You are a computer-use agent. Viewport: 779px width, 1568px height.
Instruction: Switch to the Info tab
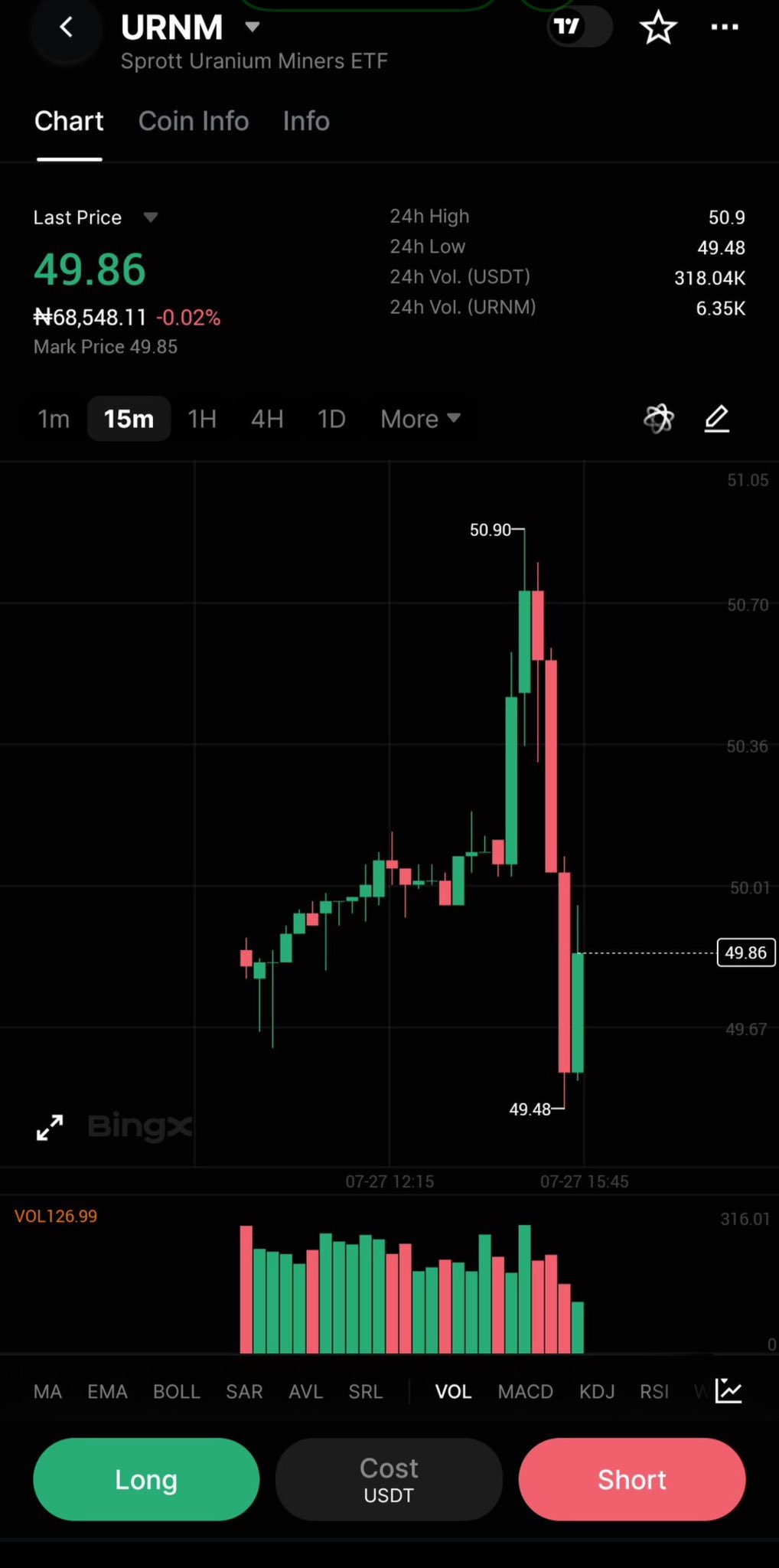(x=306, y=121)
